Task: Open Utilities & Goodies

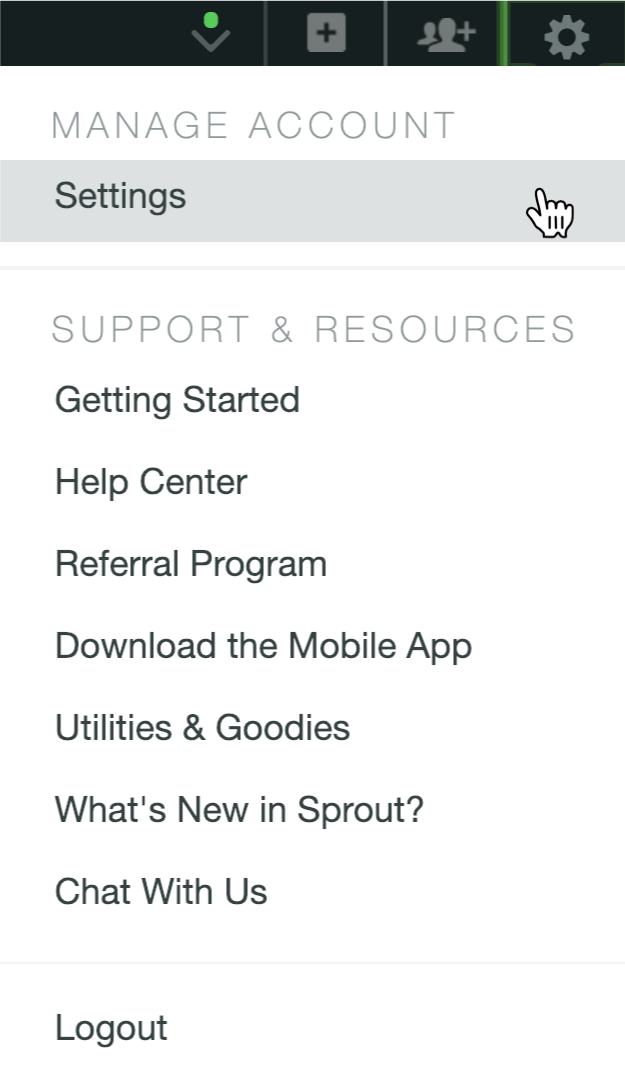Action: click(x=203, y=728)
